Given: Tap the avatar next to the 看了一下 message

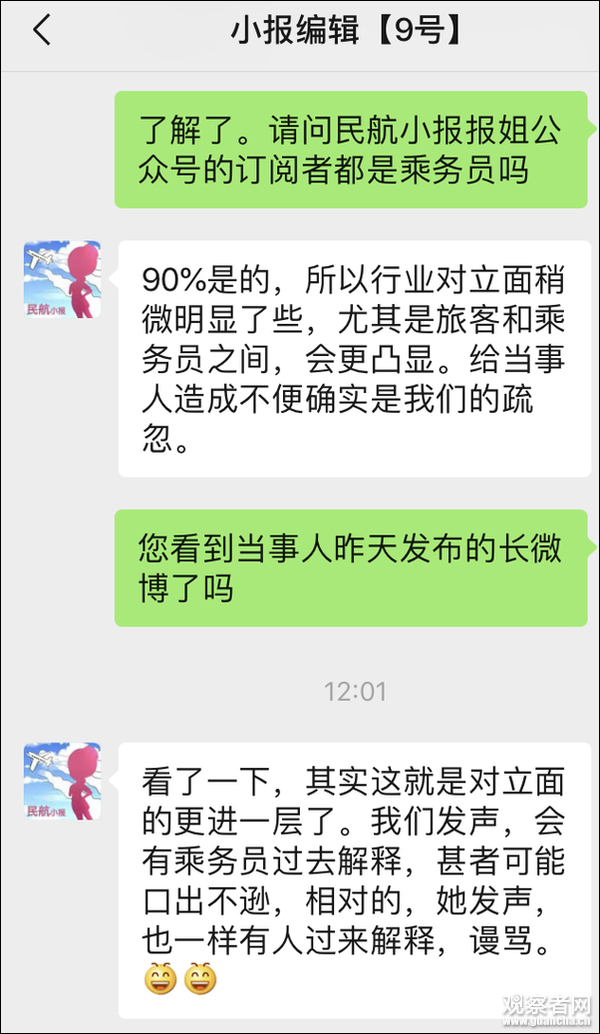Looking at the screenshot, I should tap(62, 781).
